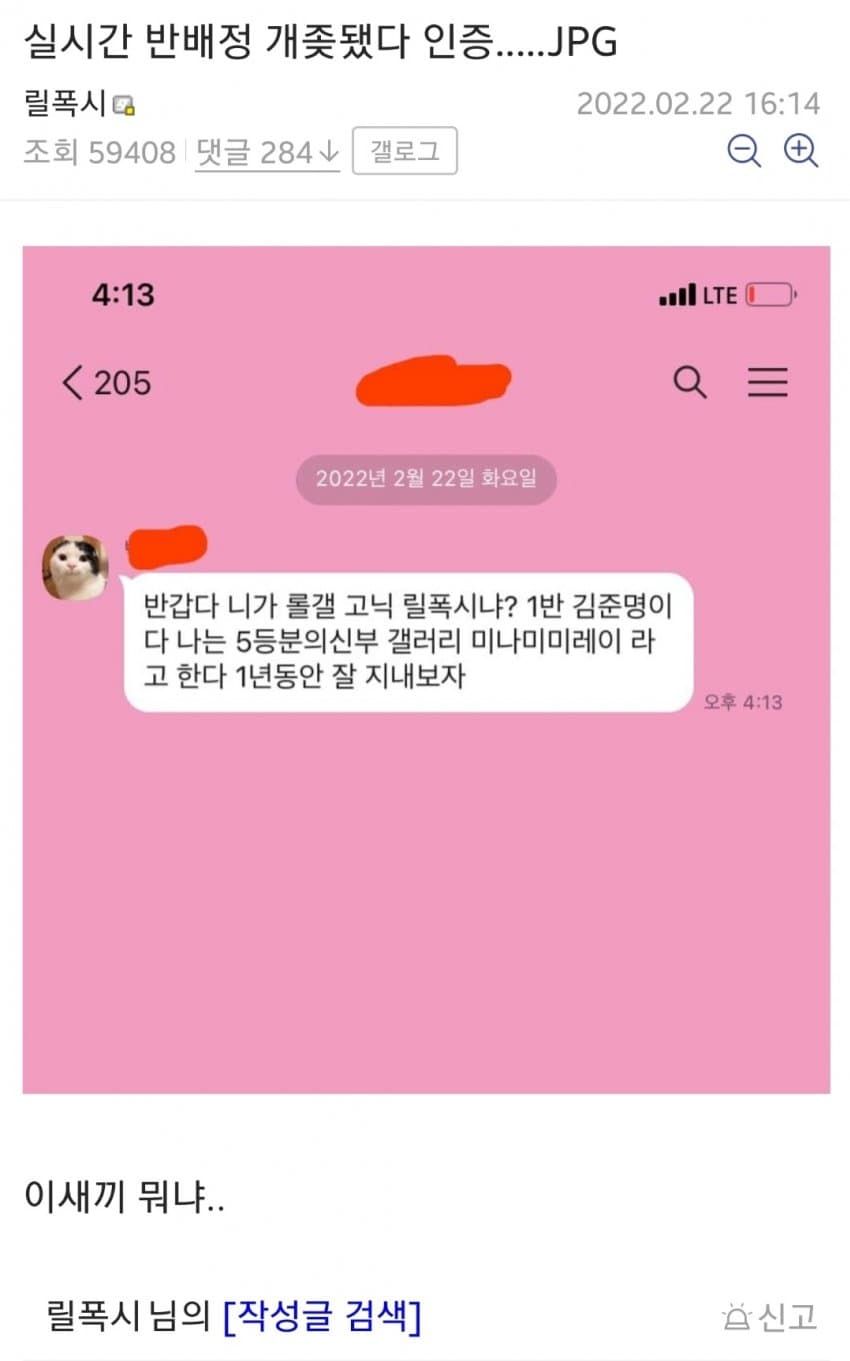Image resolution: width=850 pixels, height=1361 pixels.
Task: Zoom in the post text size
Action: [x=801, y=151]
